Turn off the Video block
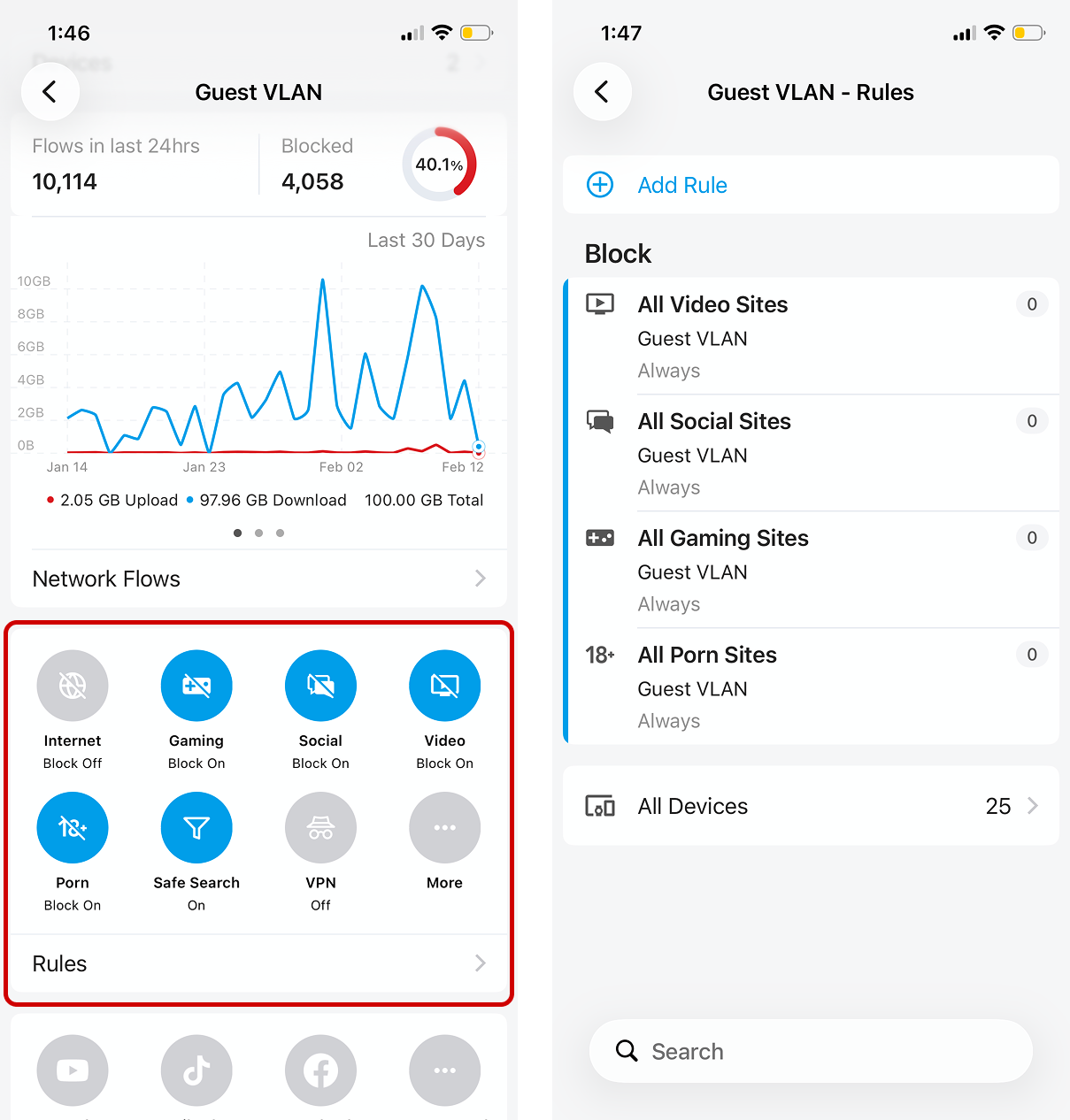 coord(444,686)
